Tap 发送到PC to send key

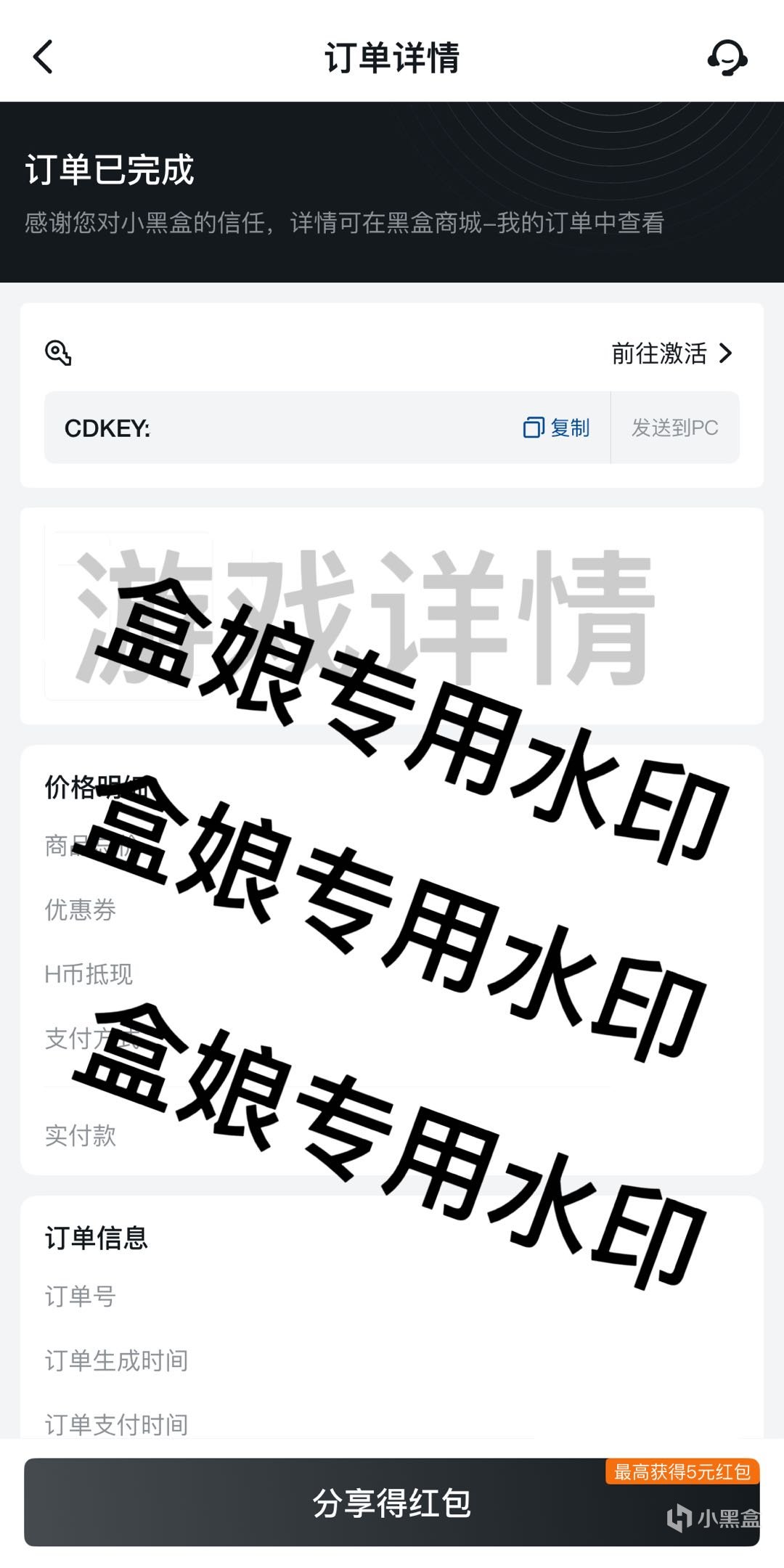coord(674,428)
